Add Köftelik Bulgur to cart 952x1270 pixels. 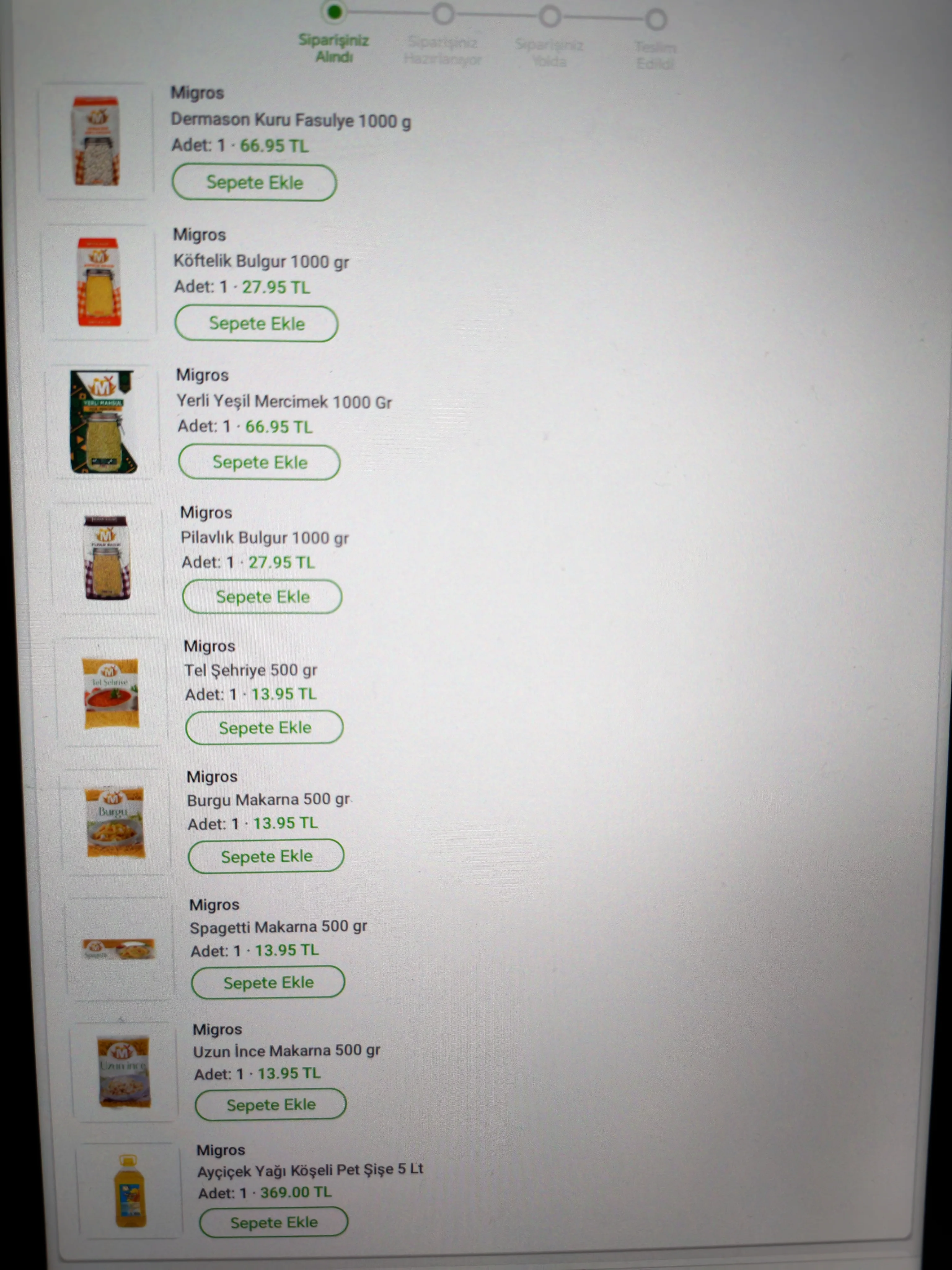point(257,323)
